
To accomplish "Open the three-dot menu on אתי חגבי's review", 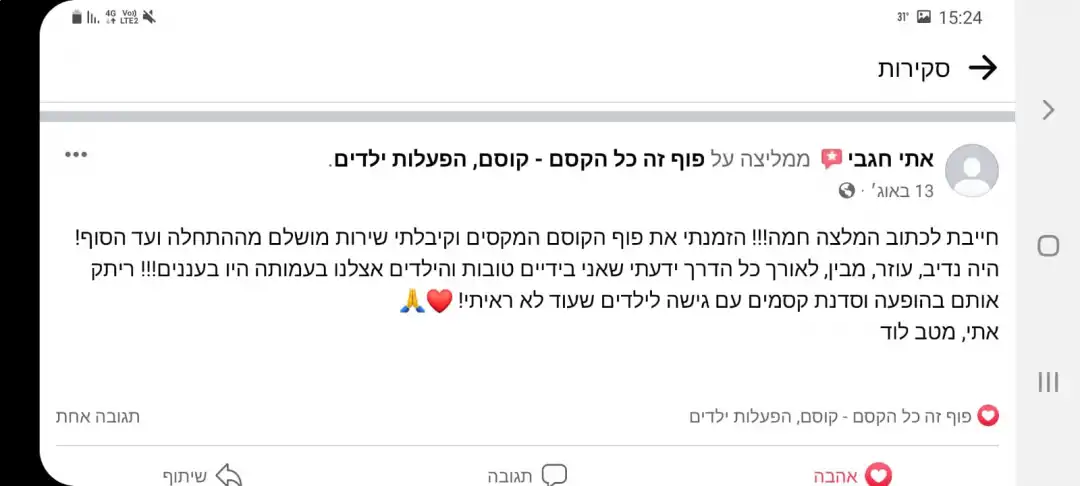I will [77, 155].
